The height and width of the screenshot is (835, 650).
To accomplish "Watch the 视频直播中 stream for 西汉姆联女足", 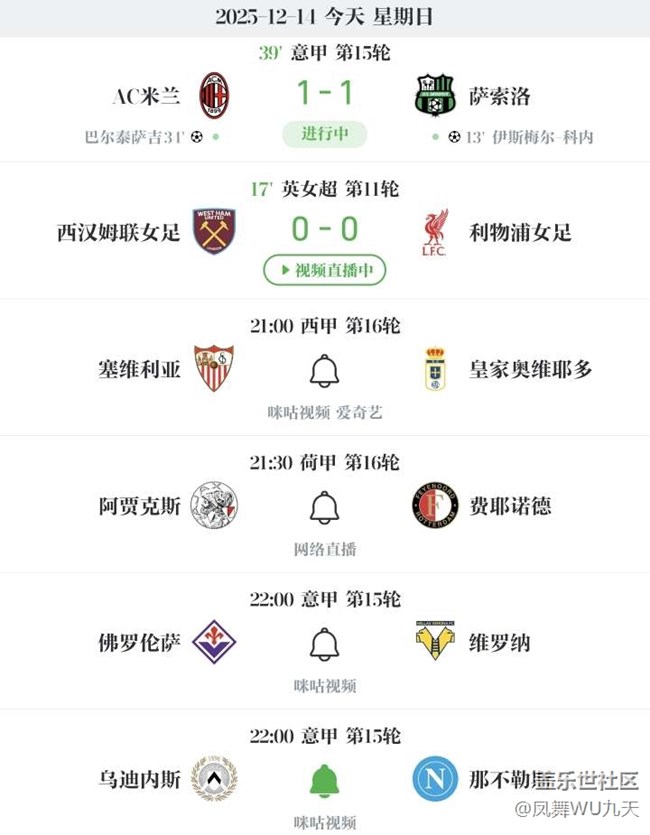I will [x=324, y=270].
